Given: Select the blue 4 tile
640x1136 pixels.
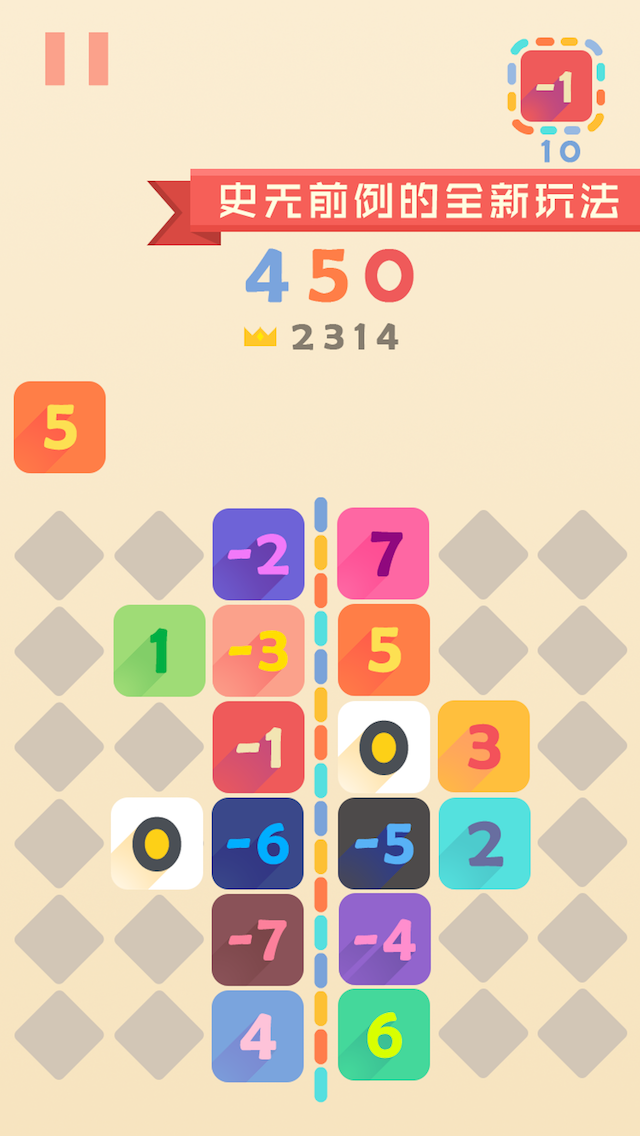Looking at the screenshot, I should pyautogui.click(x=258, y=1036).
